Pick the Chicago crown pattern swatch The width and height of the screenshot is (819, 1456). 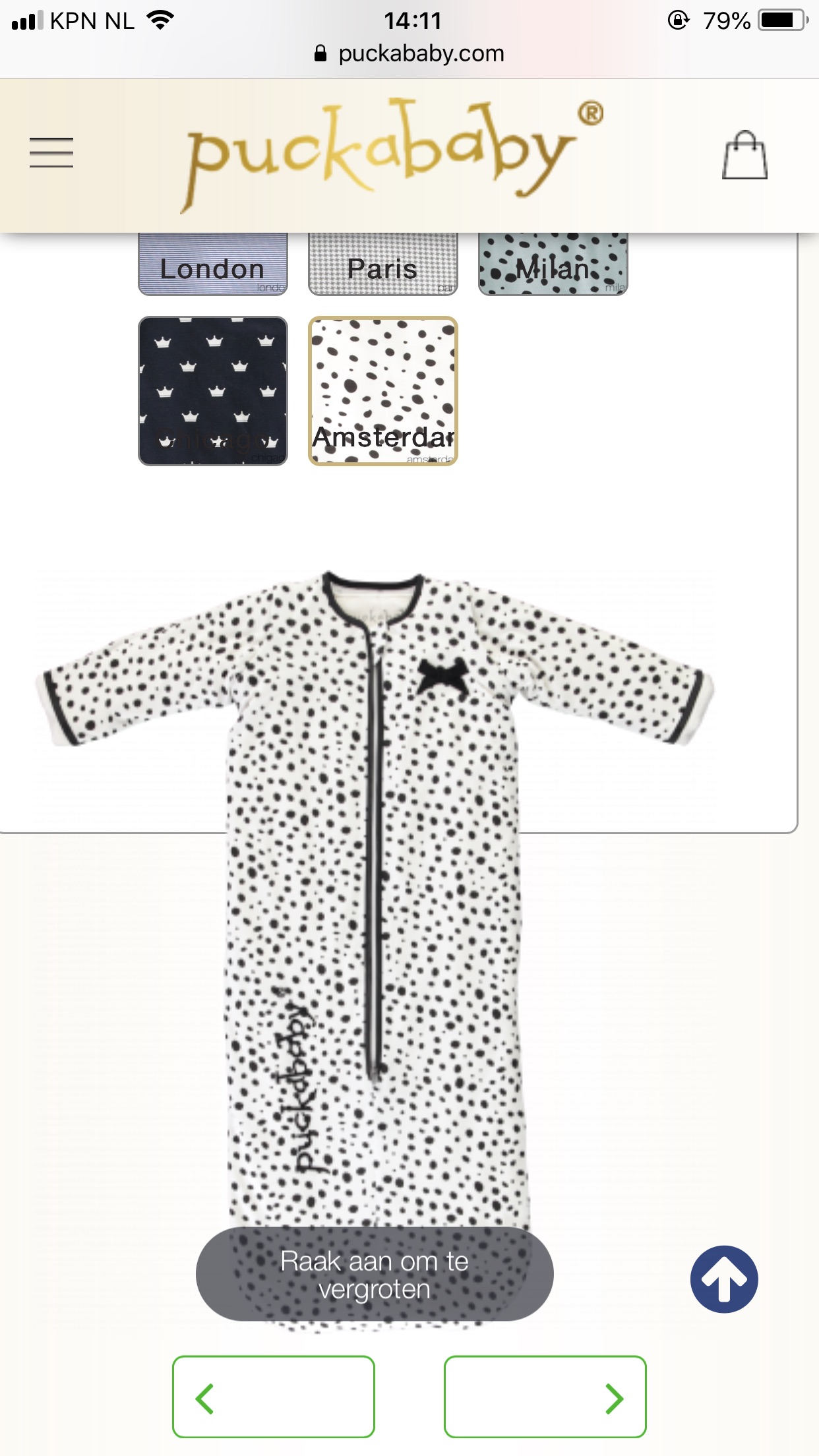click(x=213, y=391)
